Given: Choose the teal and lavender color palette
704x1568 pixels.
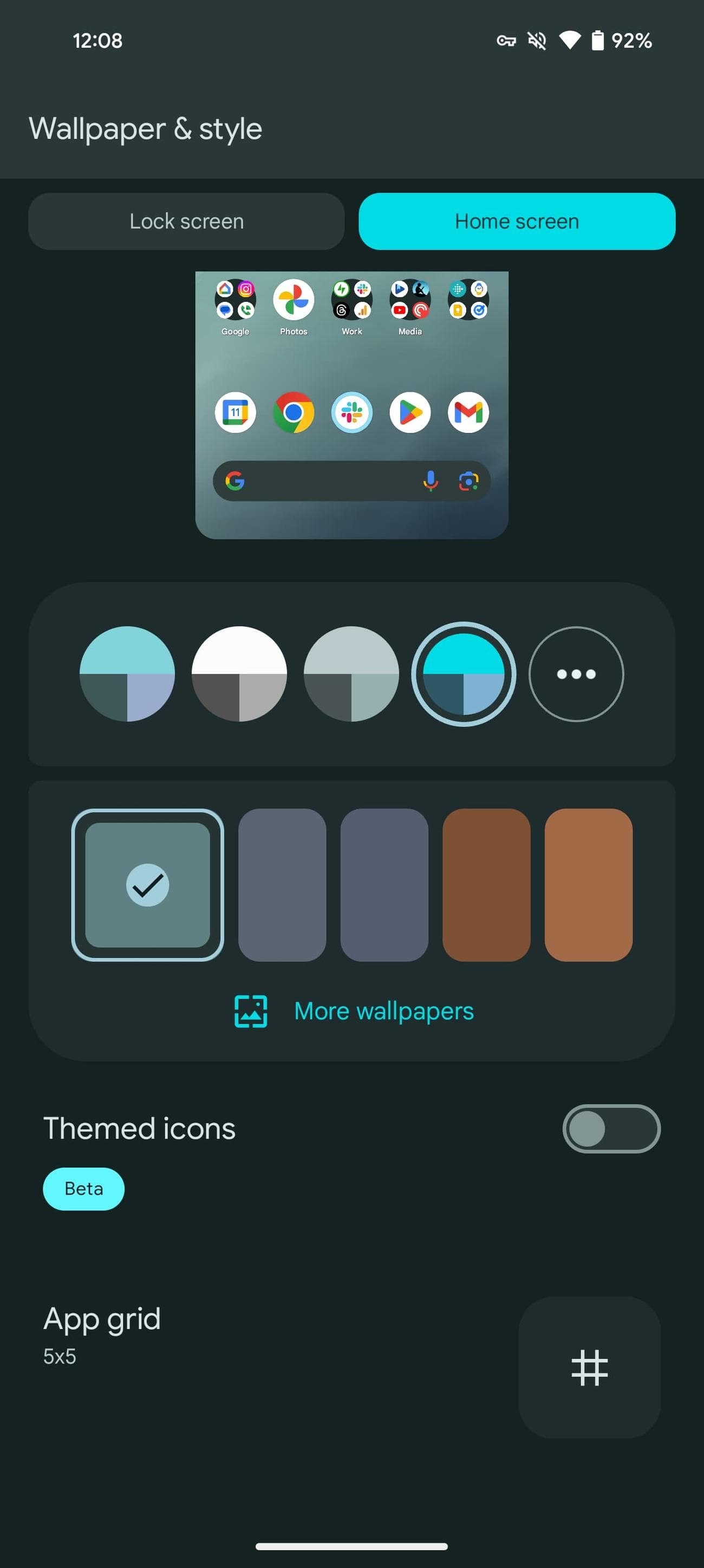Looking at the screenshot, I should pyautogui.click(x=127, y=674).
